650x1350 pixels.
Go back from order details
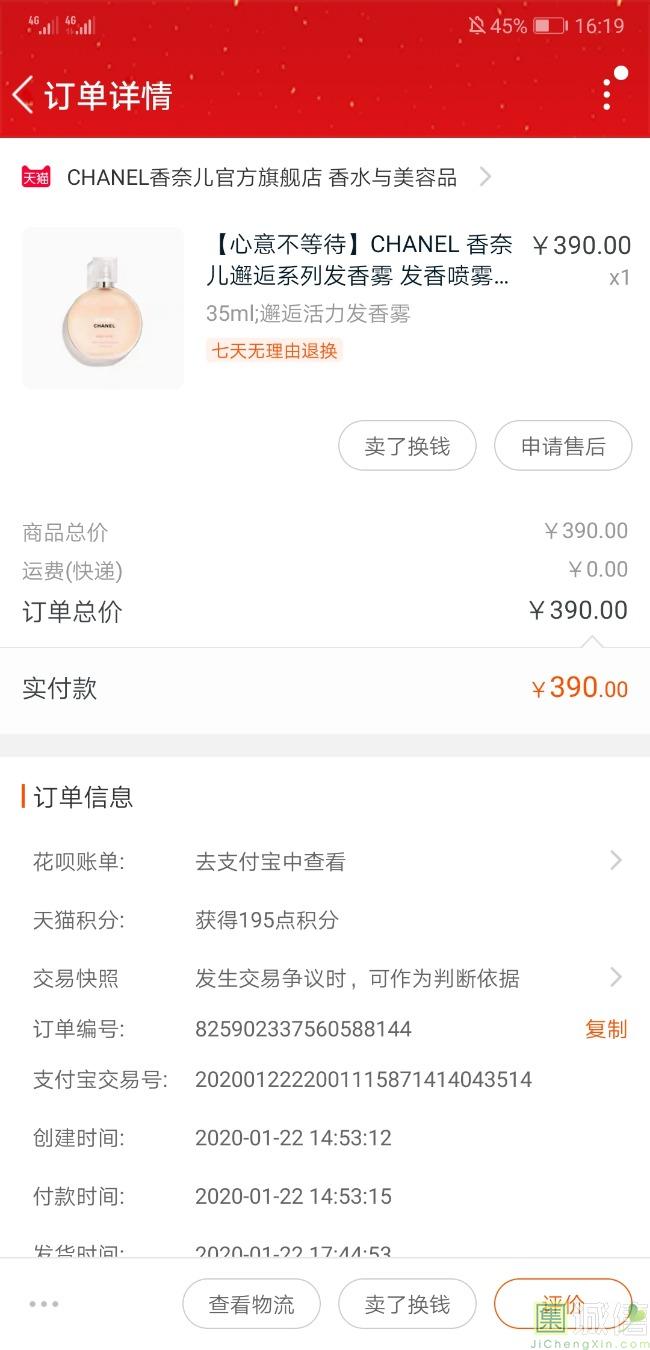pos(23,95)
